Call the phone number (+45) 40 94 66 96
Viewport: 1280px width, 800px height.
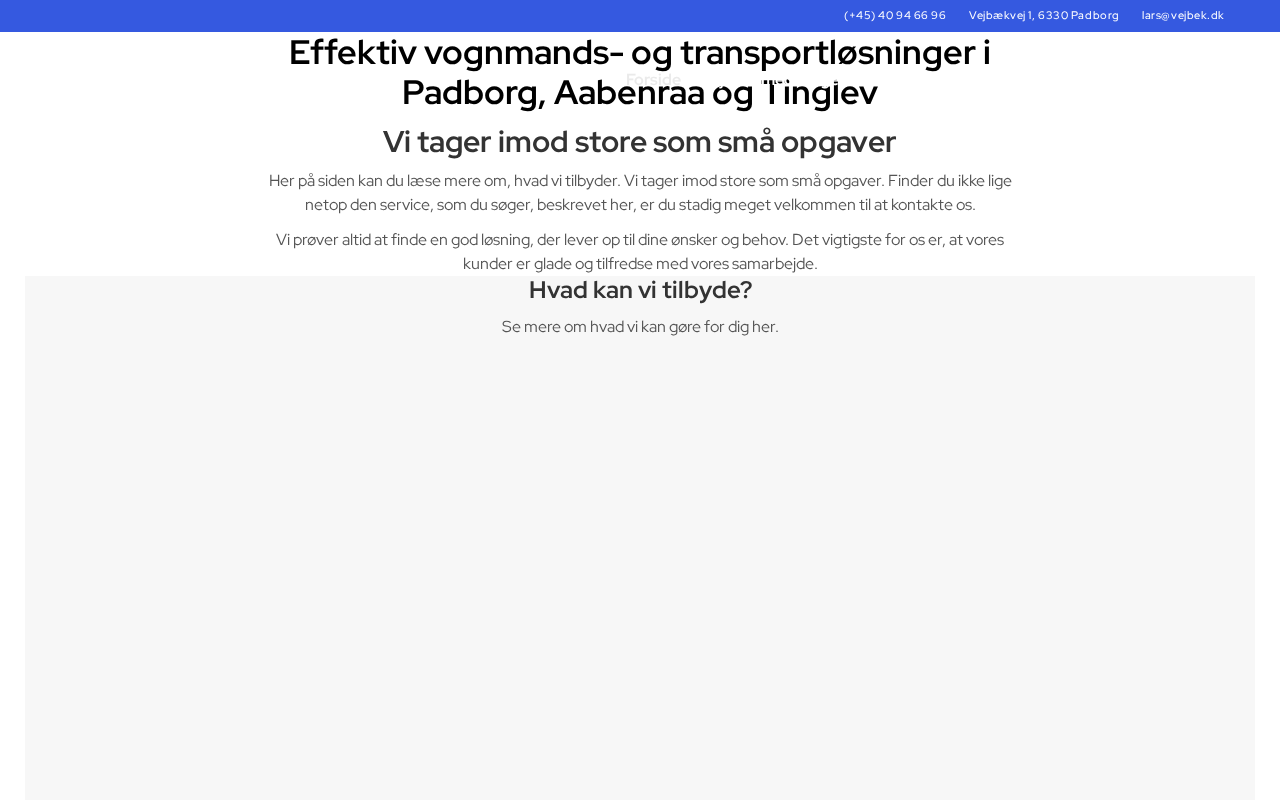point(895,15)
